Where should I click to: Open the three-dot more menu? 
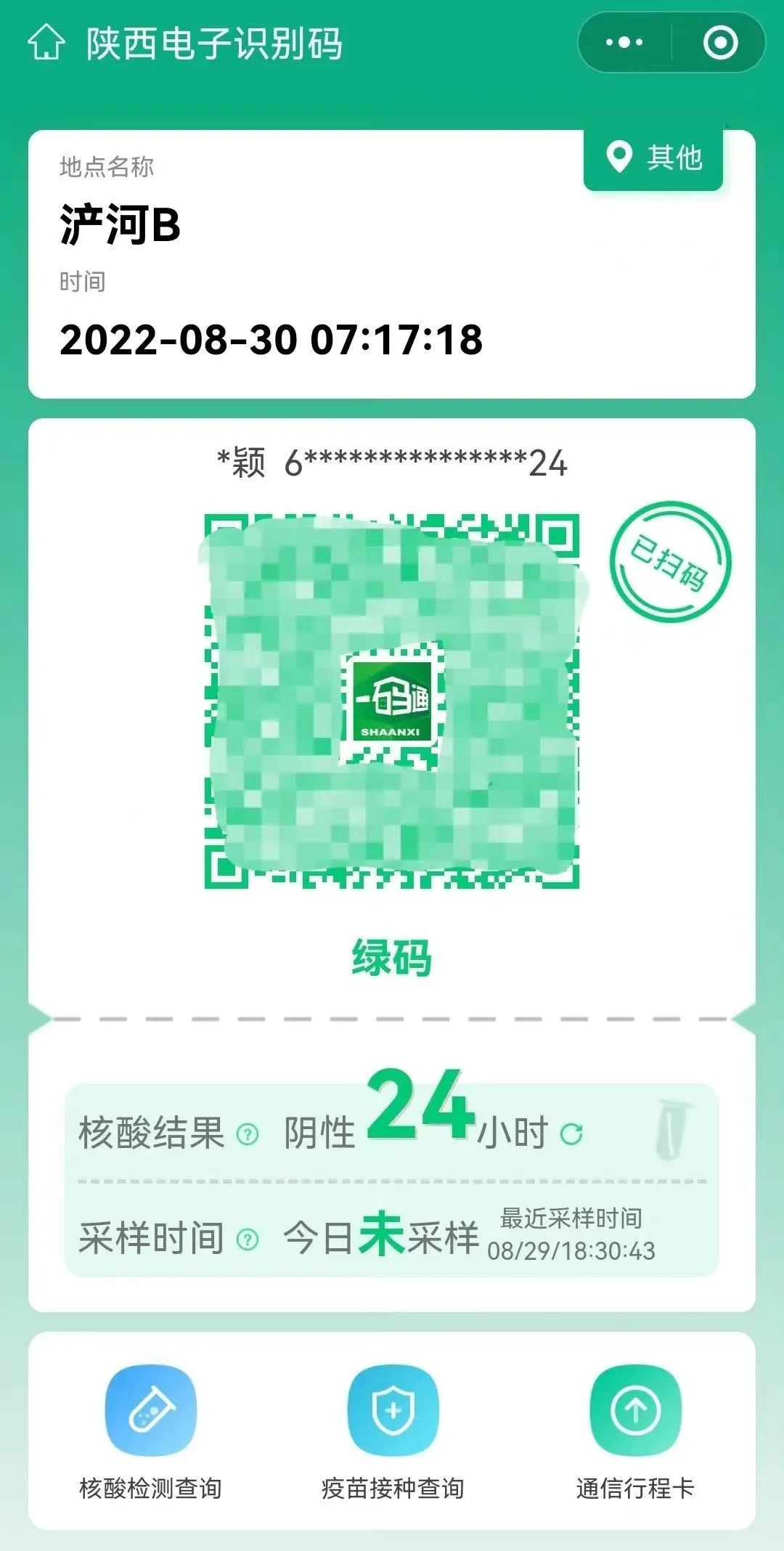click(x=624, y=43)
